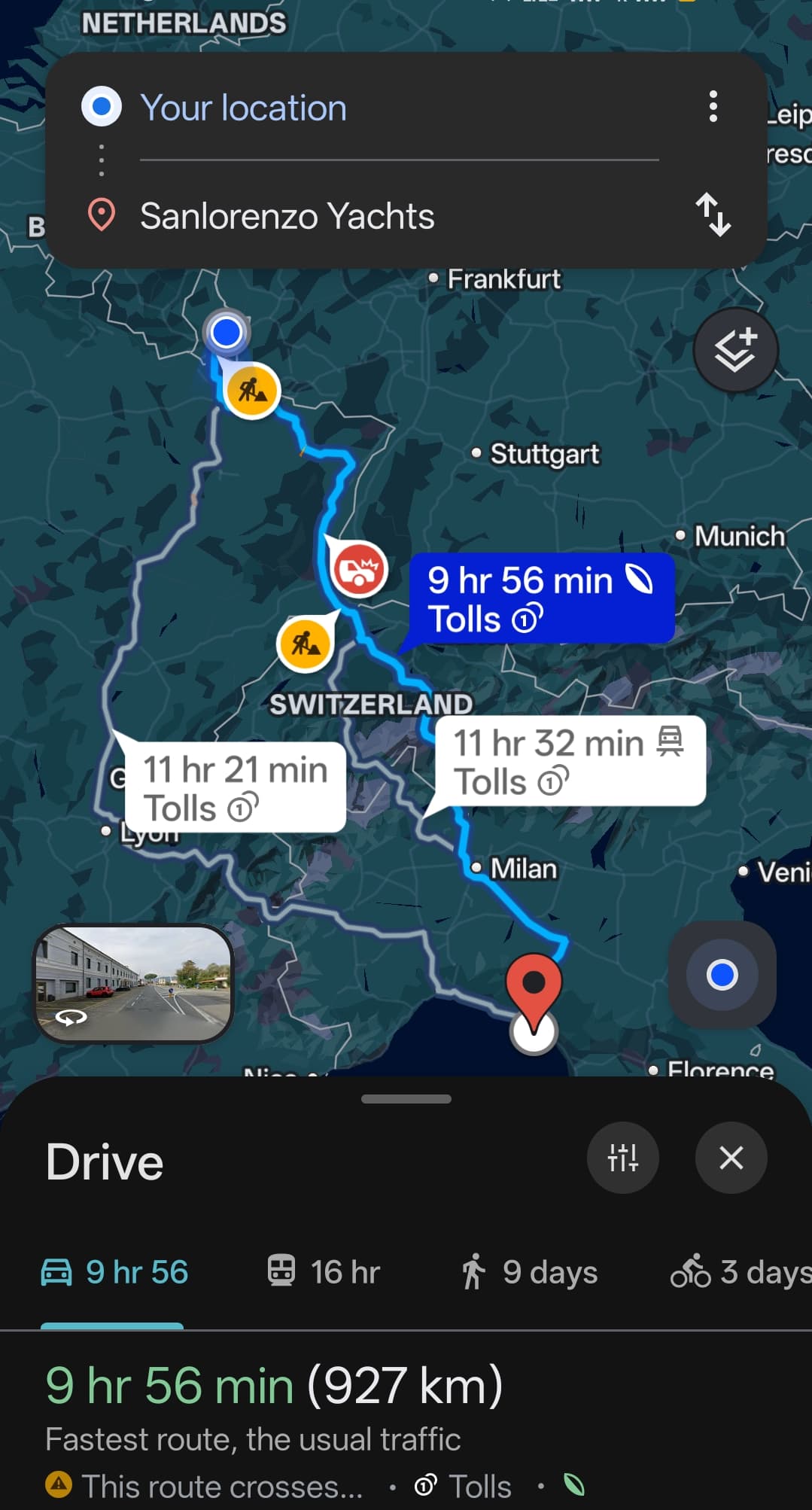Screen dimensions: 812x1510
Task: Select the driving 9 hr 56 tab
Action: tap(115, 1272)
